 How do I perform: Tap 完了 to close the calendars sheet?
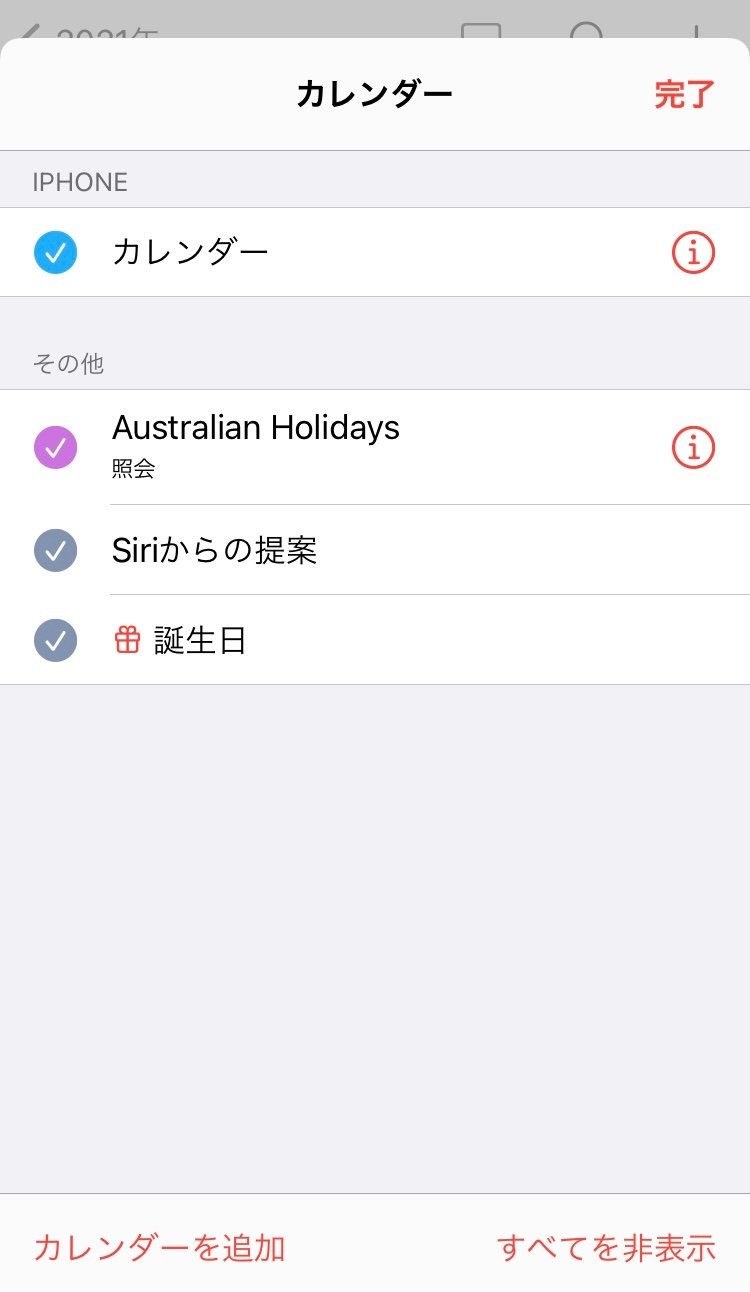pyautogui.click(x=685, y=95)
